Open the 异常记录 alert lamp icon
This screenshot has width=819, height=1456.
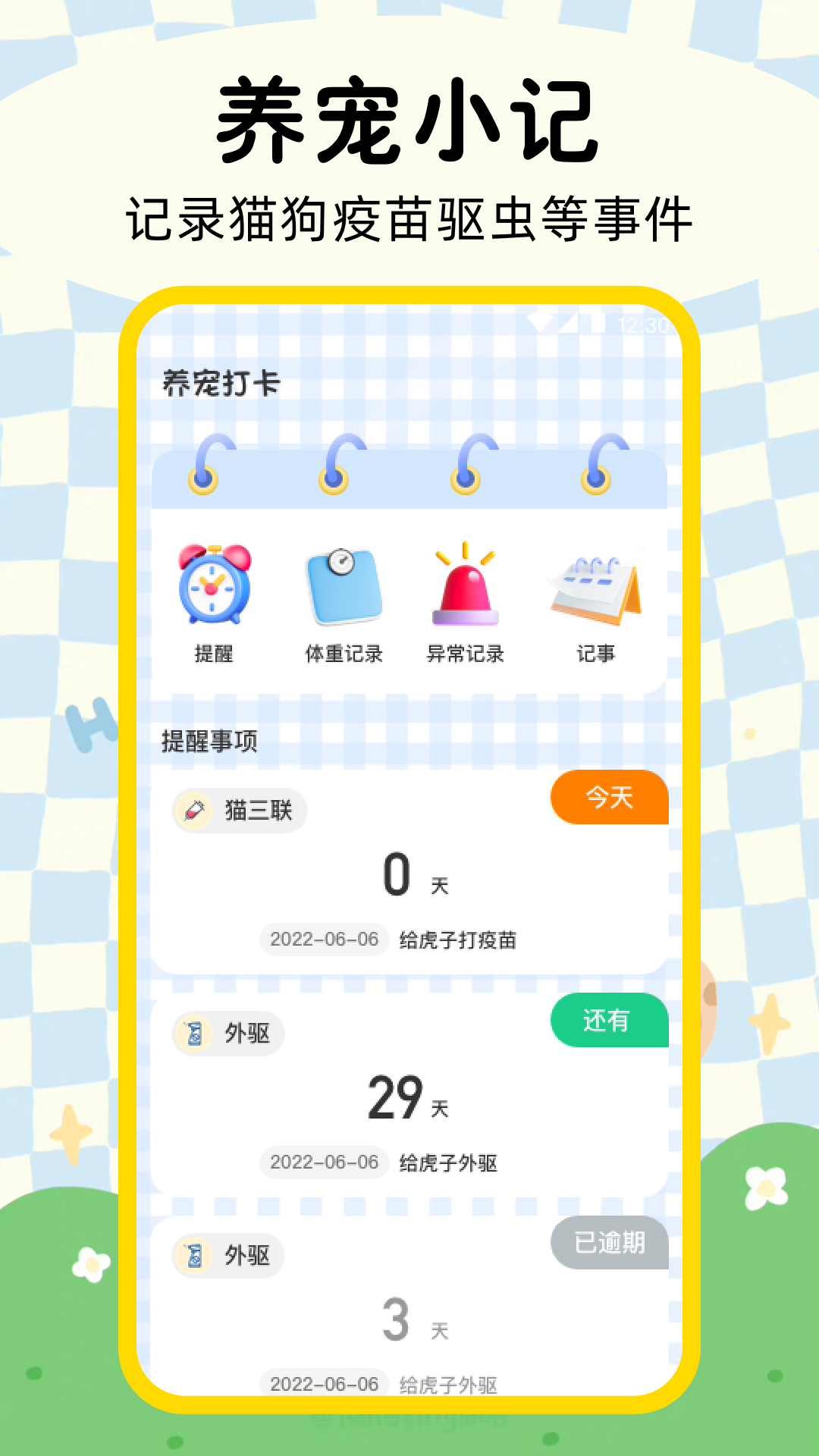click(x=464, y=588)
